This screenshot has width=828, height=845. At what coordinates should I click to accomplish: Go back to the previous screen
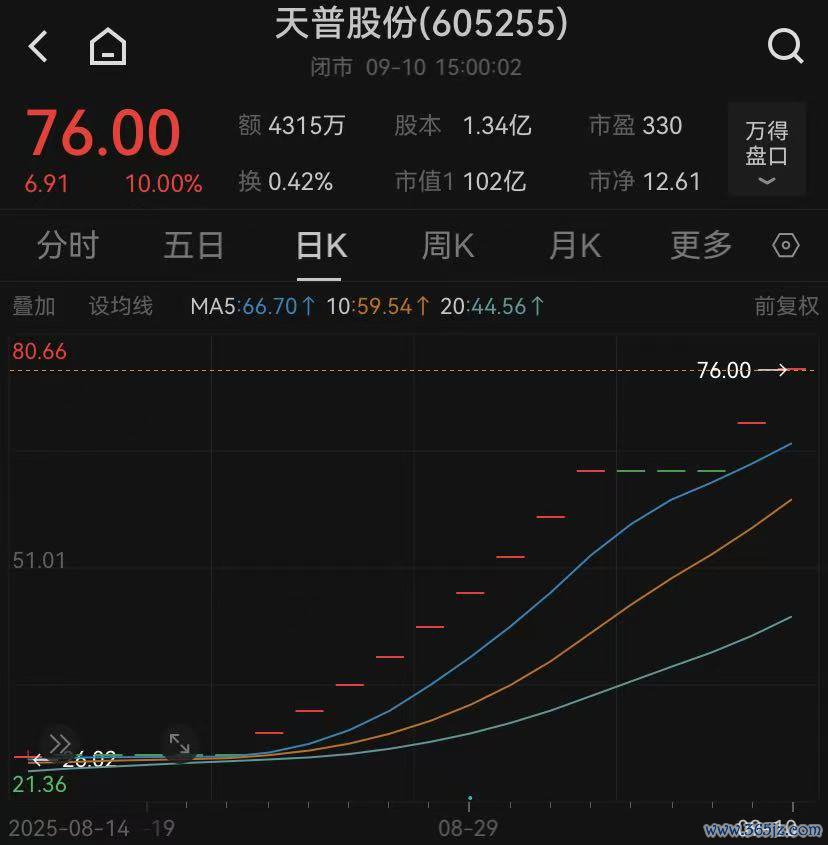click(38, 46)
